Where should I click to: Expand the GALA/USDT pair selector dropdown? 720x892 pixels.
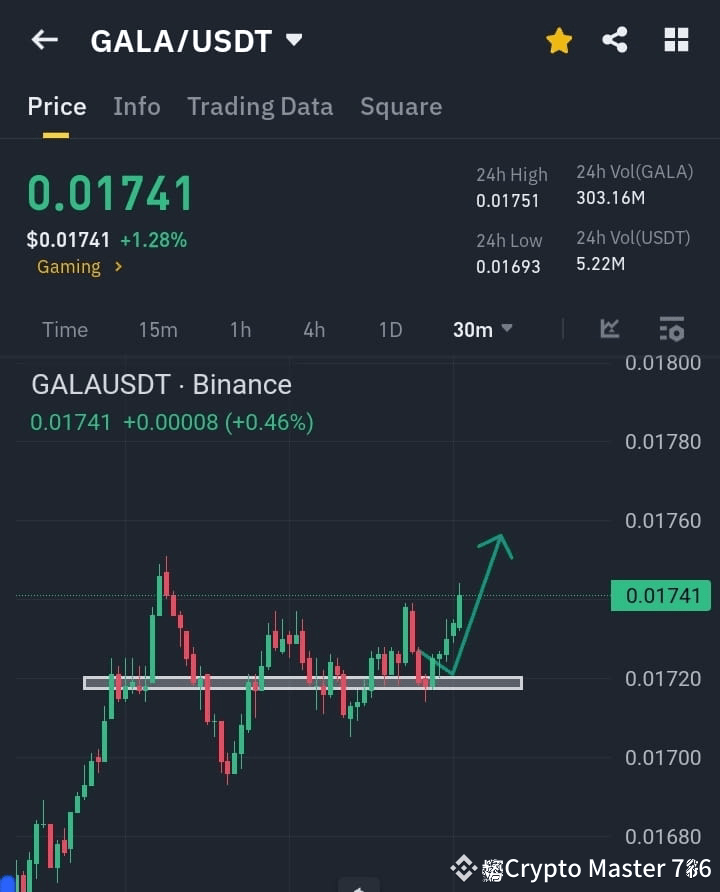tap(292, 40)
